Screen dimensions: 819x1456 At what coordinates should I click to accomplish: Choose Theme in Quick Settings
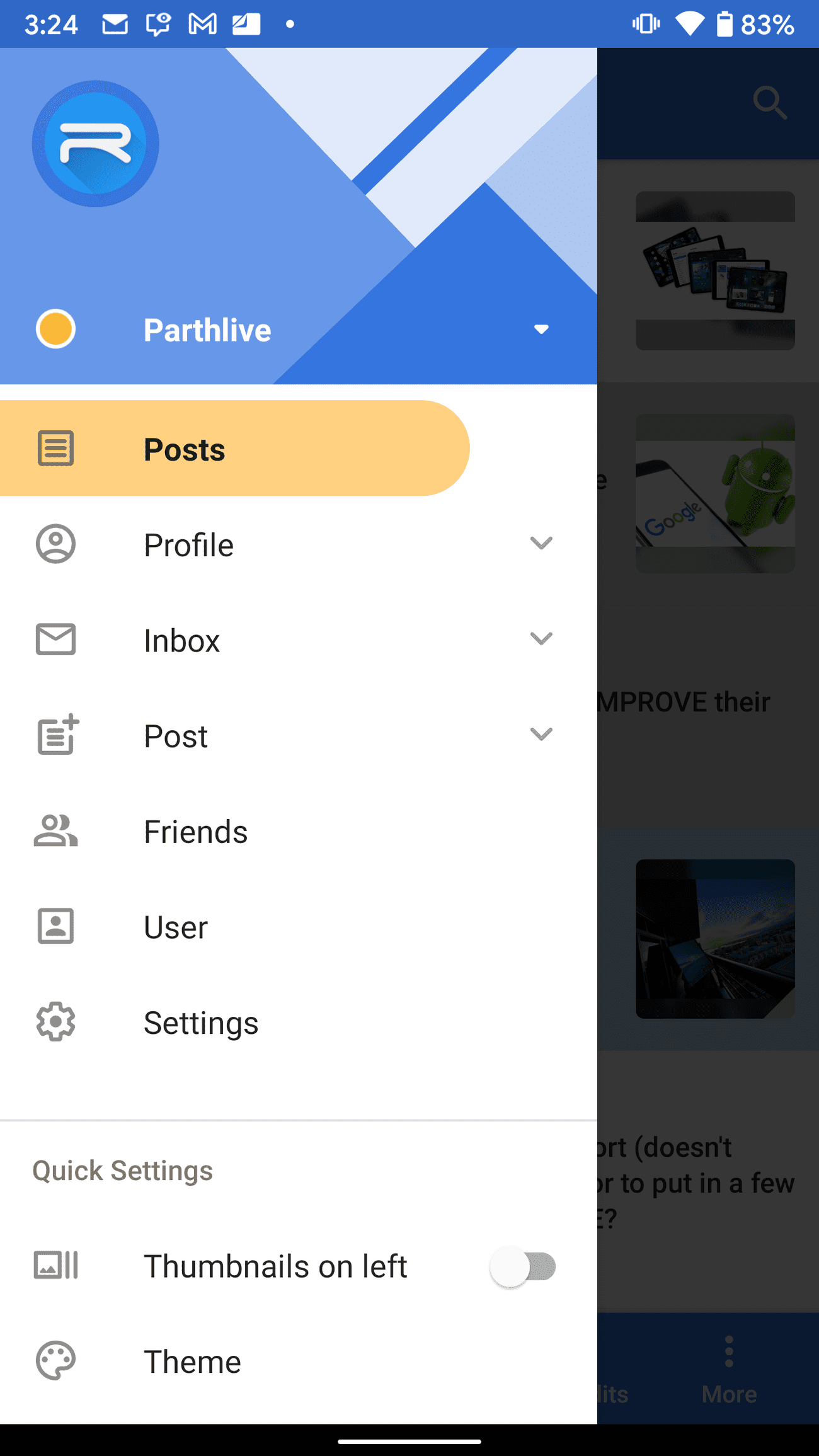click(192, 1361)
